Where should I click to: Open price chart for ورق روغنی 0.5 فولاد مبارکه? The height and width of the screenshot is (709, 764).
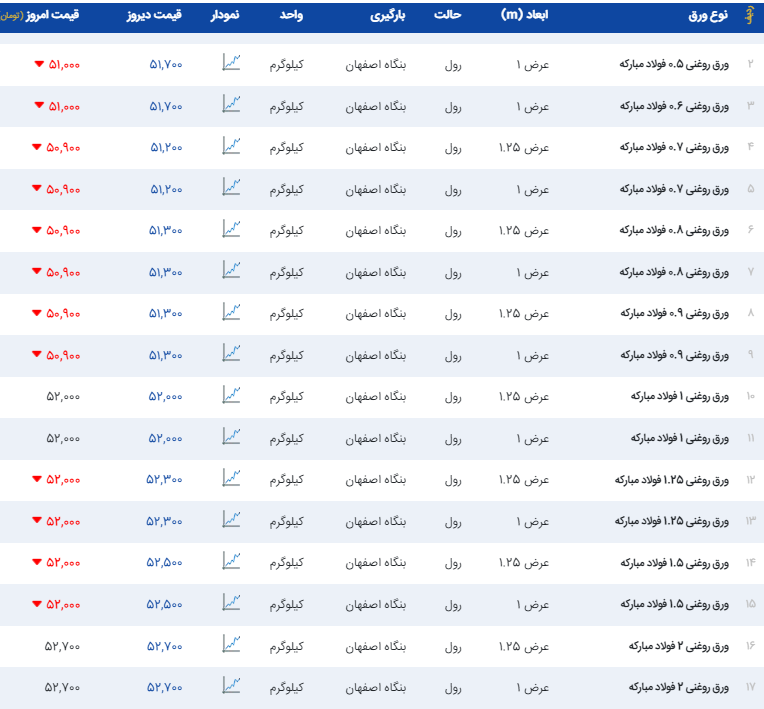coord(231,63)
